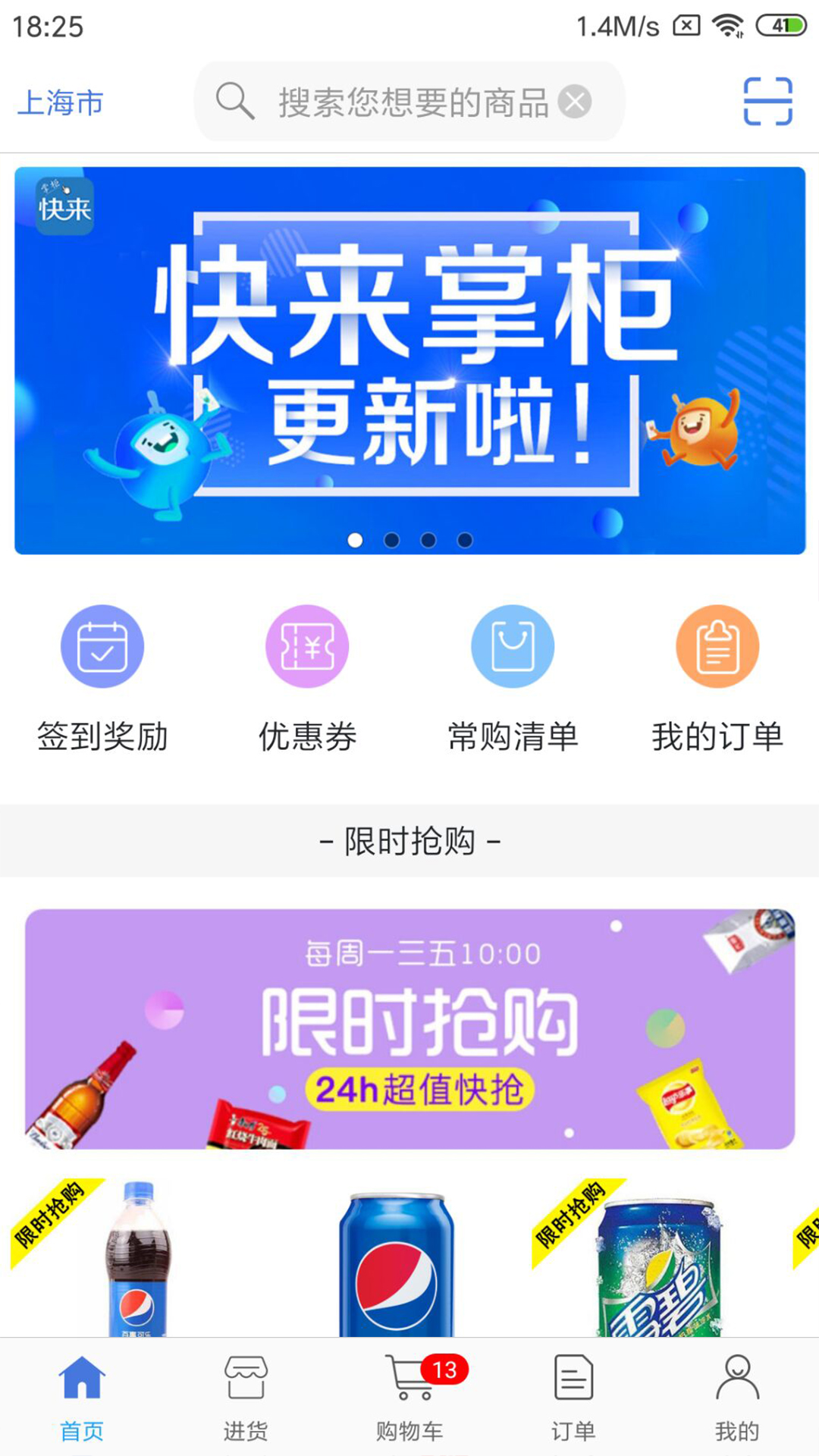This screenshot has width=819, height=1456.
Task: Open the 上海市 city selector
Action: [61, 102]
